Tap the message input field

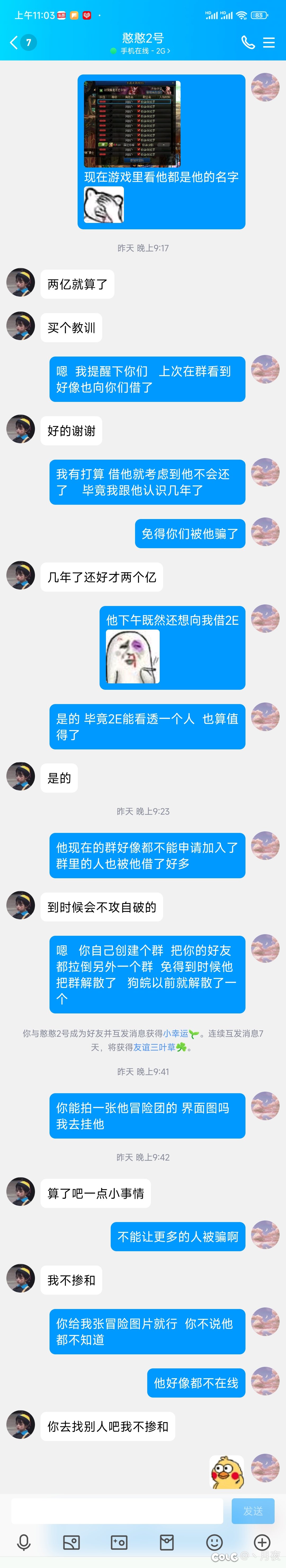[x=117, y=1511]
